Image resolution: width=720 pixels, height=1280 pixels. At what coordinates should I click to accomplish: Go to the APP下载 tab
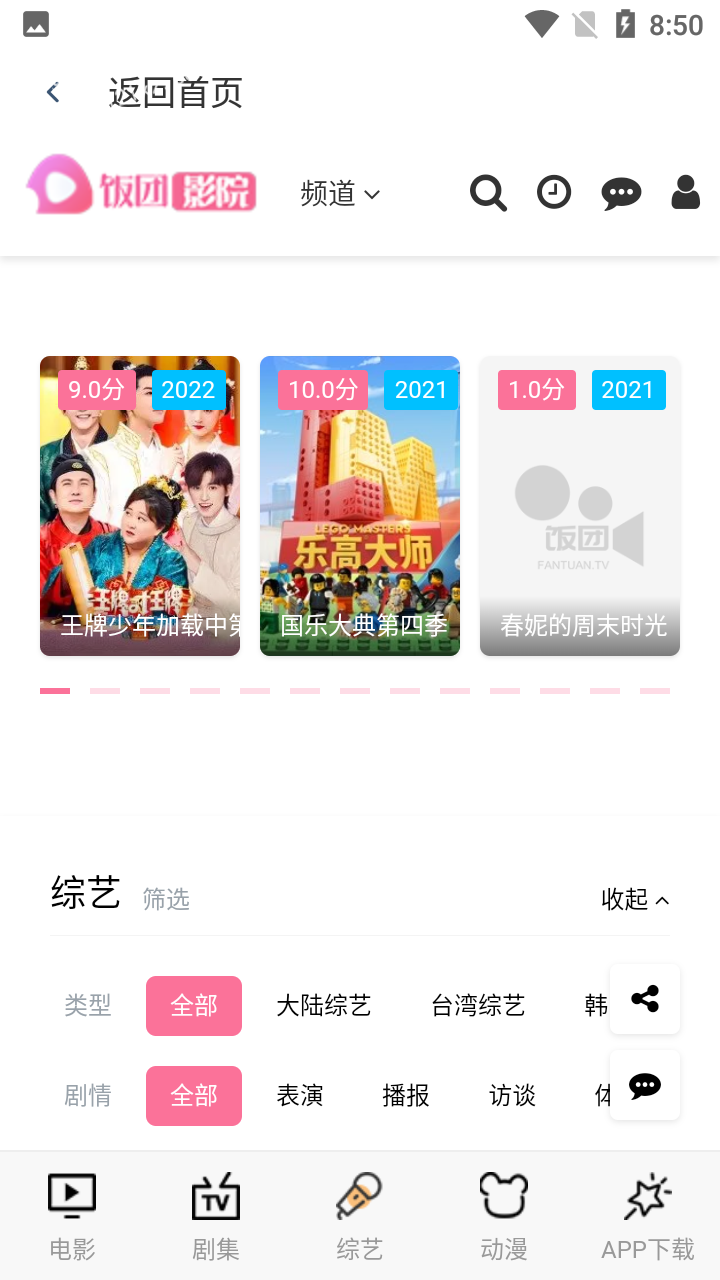coord(647,1216)
